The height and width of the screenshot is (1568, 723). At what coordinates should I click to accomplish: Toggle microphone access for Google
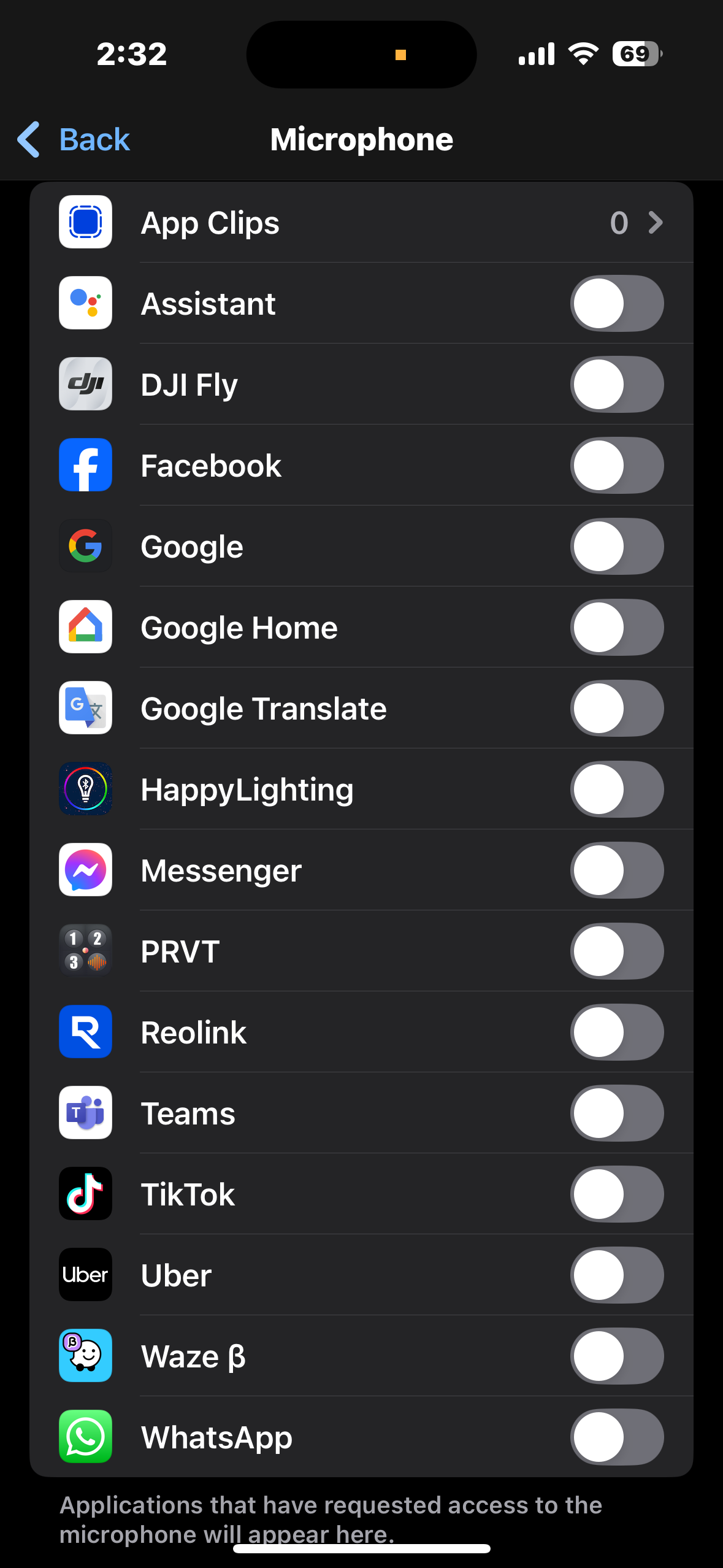coord(616,547)
